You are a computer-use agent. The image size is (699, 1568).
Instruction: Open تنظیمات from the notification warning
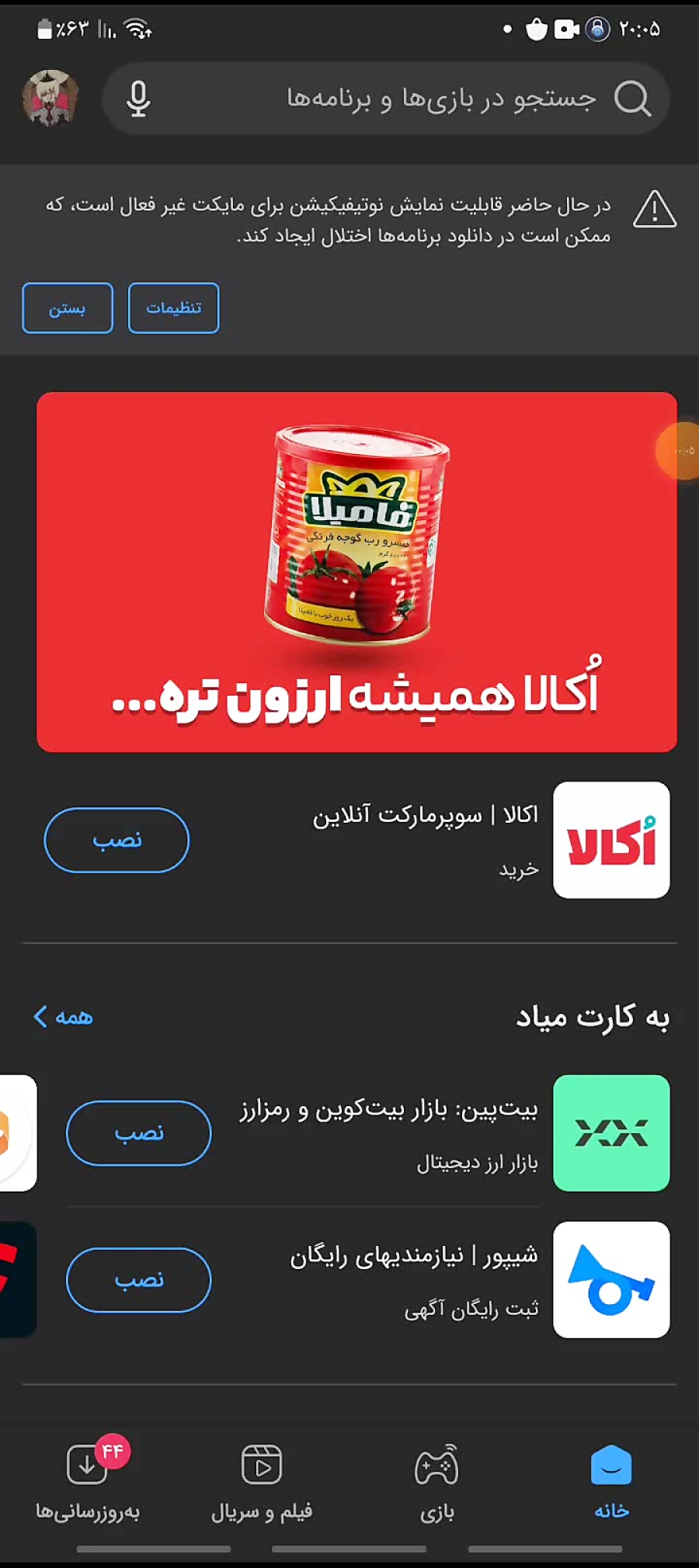point(173,308)
